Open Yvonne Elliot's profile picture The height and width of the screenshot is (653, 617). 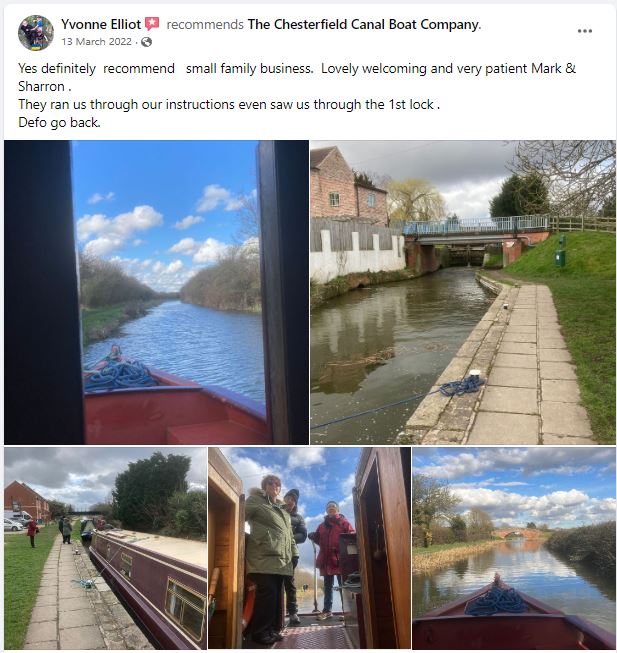[36, 32]
